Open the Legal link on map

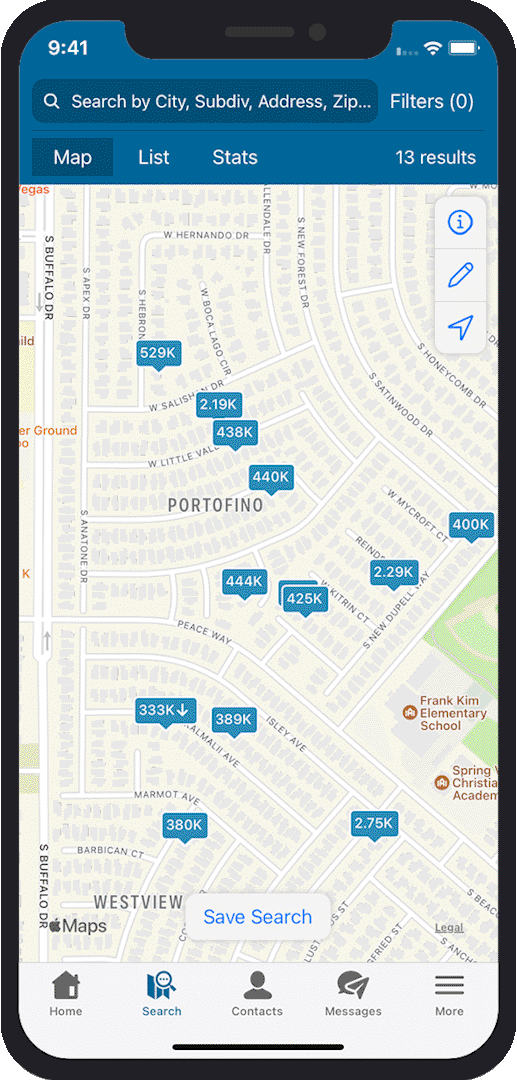[449, 928]
